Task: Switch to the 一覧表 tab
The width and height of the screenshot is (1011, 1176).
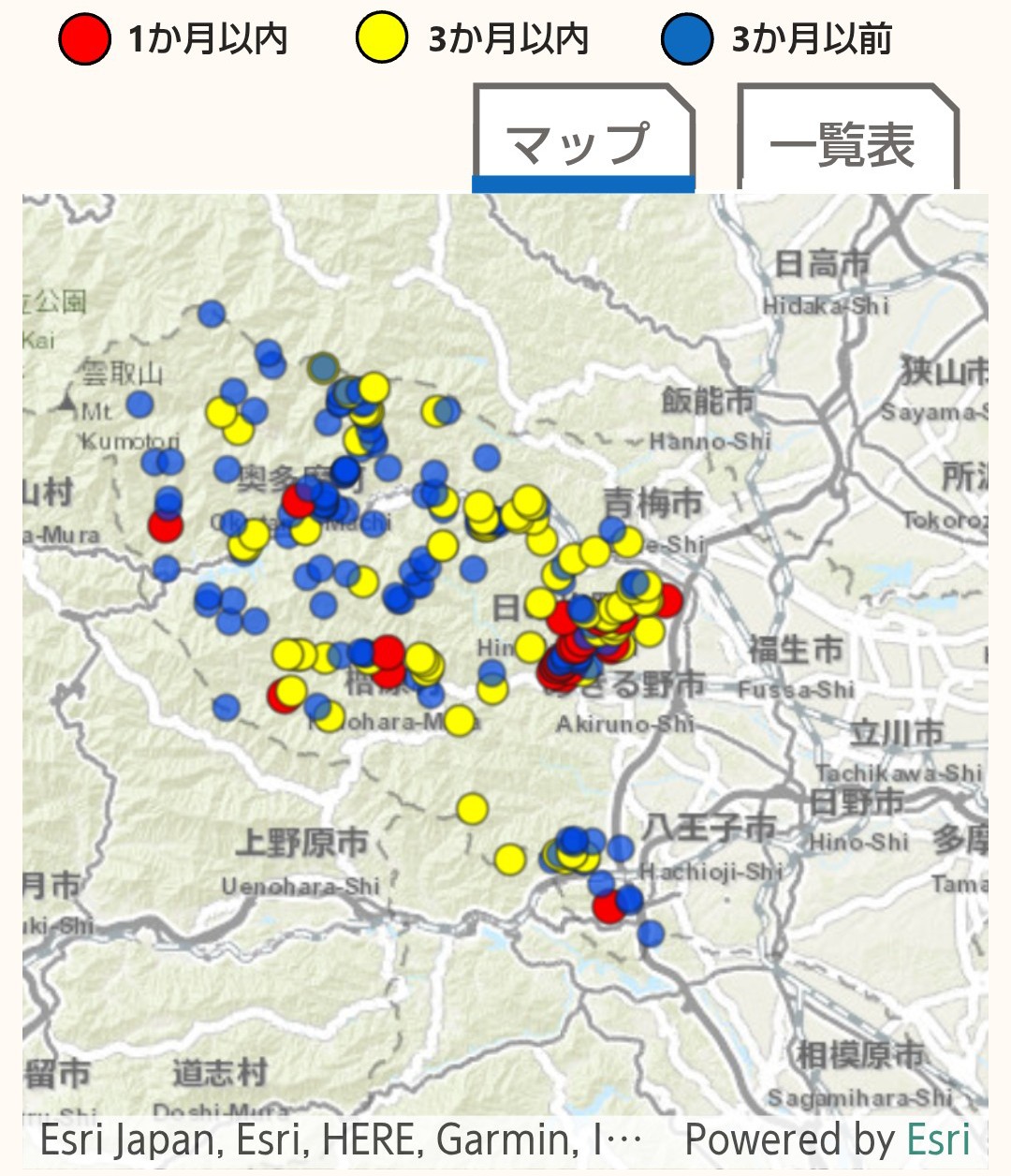Action: (x=847, y=141)
